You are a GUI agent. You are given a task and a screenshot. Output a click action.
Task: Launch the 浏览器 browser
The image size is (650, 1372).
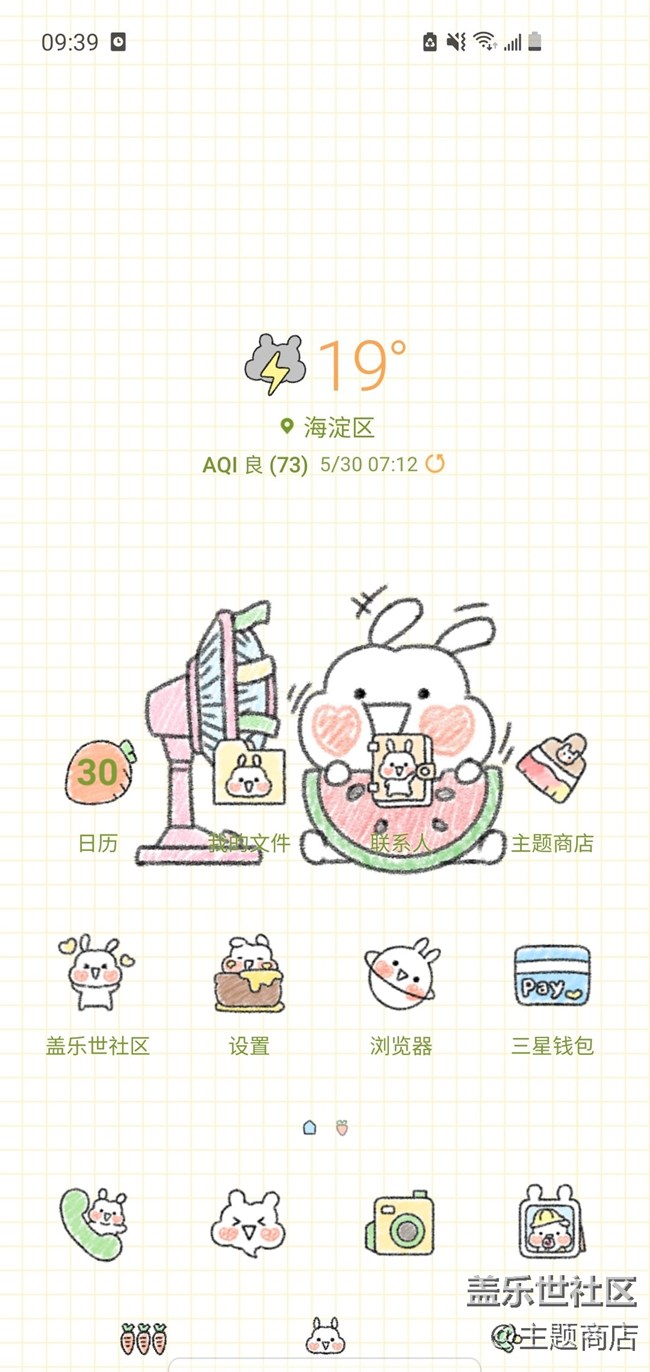[x=401, y=974]
